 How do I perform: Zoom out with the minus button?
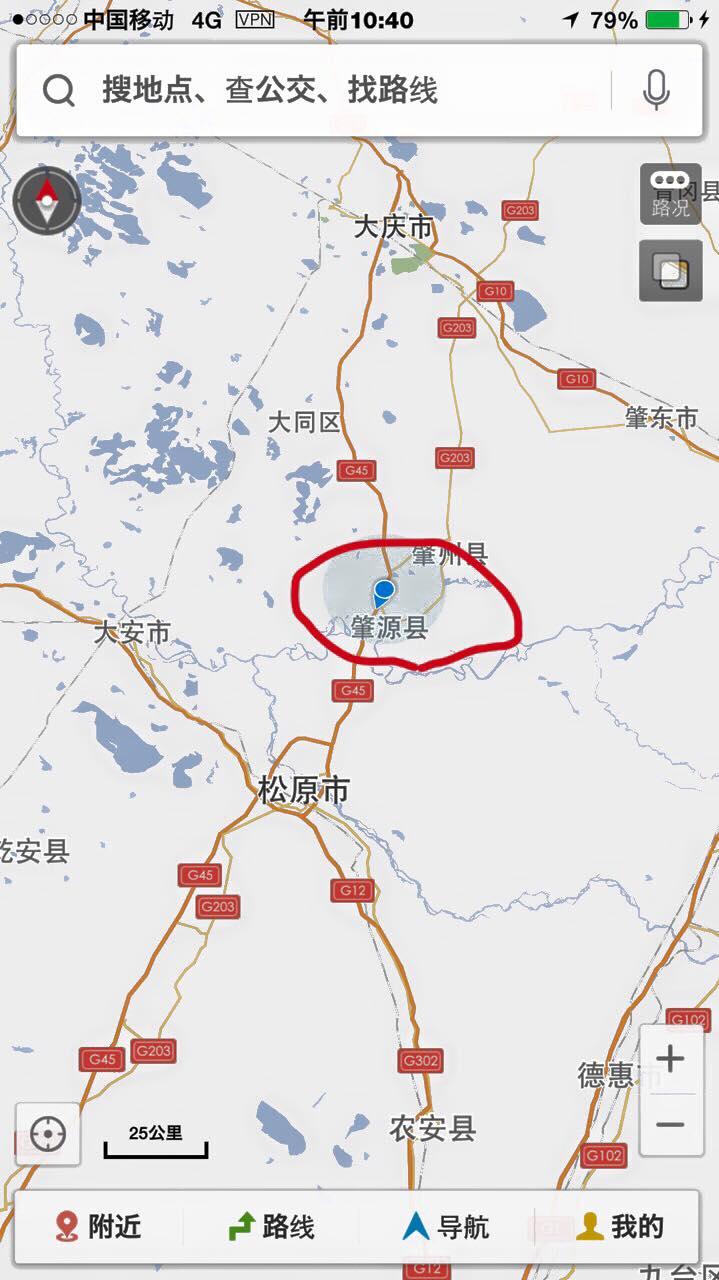click(x=671, y=1124)
